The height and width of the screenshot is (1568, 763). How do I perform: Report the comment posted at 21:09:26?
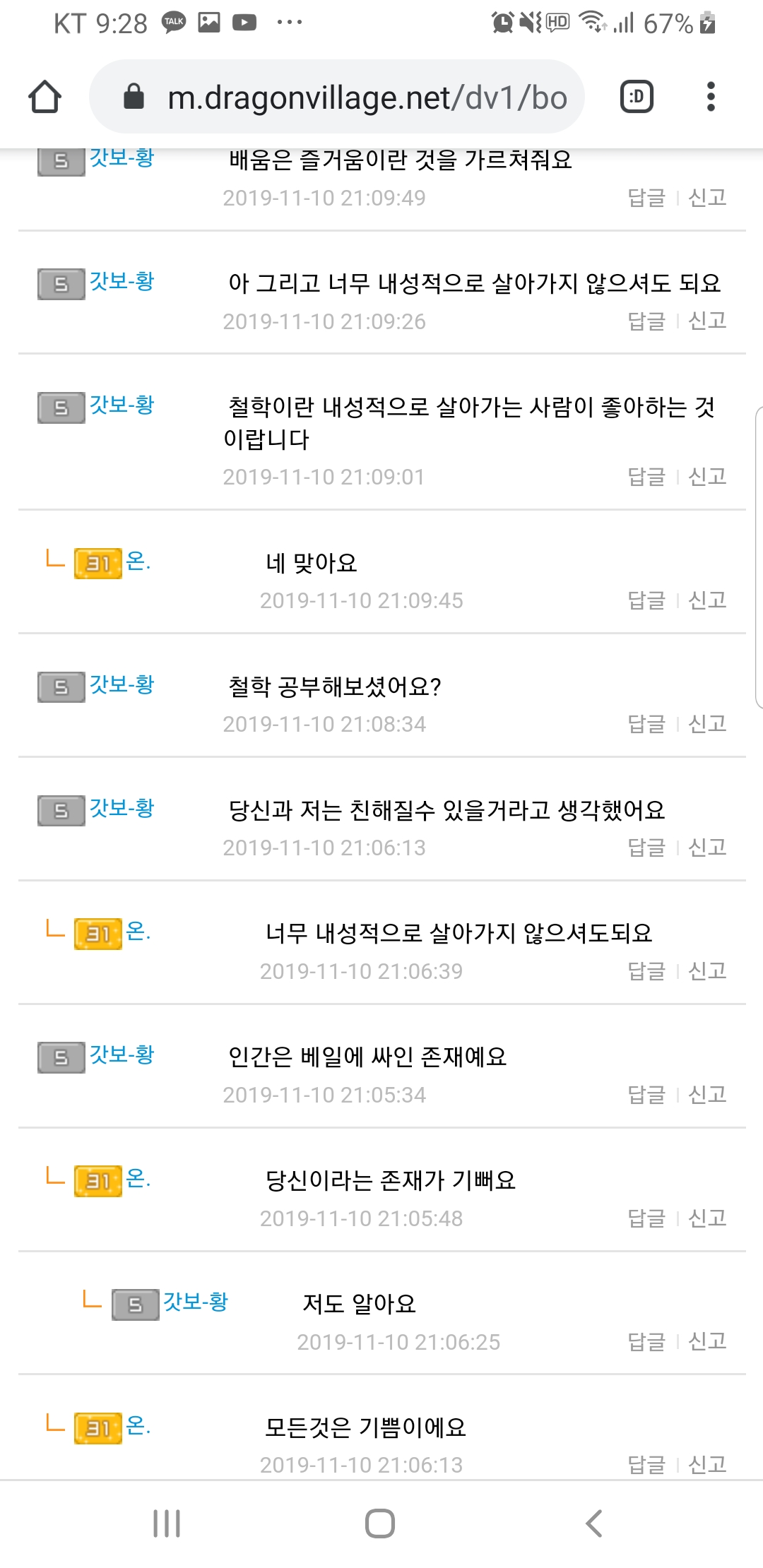708,321
